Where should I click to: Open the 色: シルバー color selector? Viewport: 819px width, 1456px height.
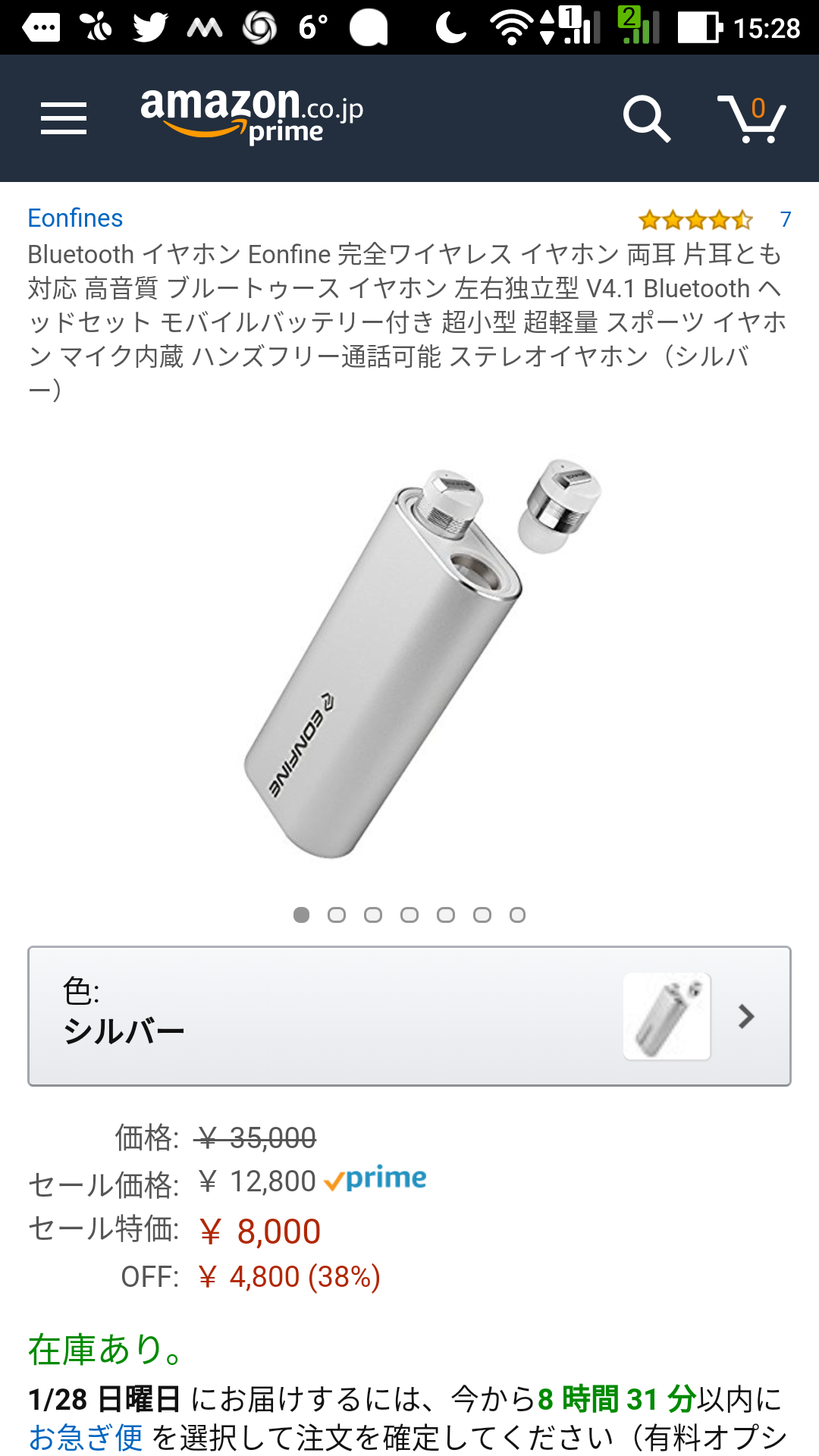click(x=409, y=1015)
